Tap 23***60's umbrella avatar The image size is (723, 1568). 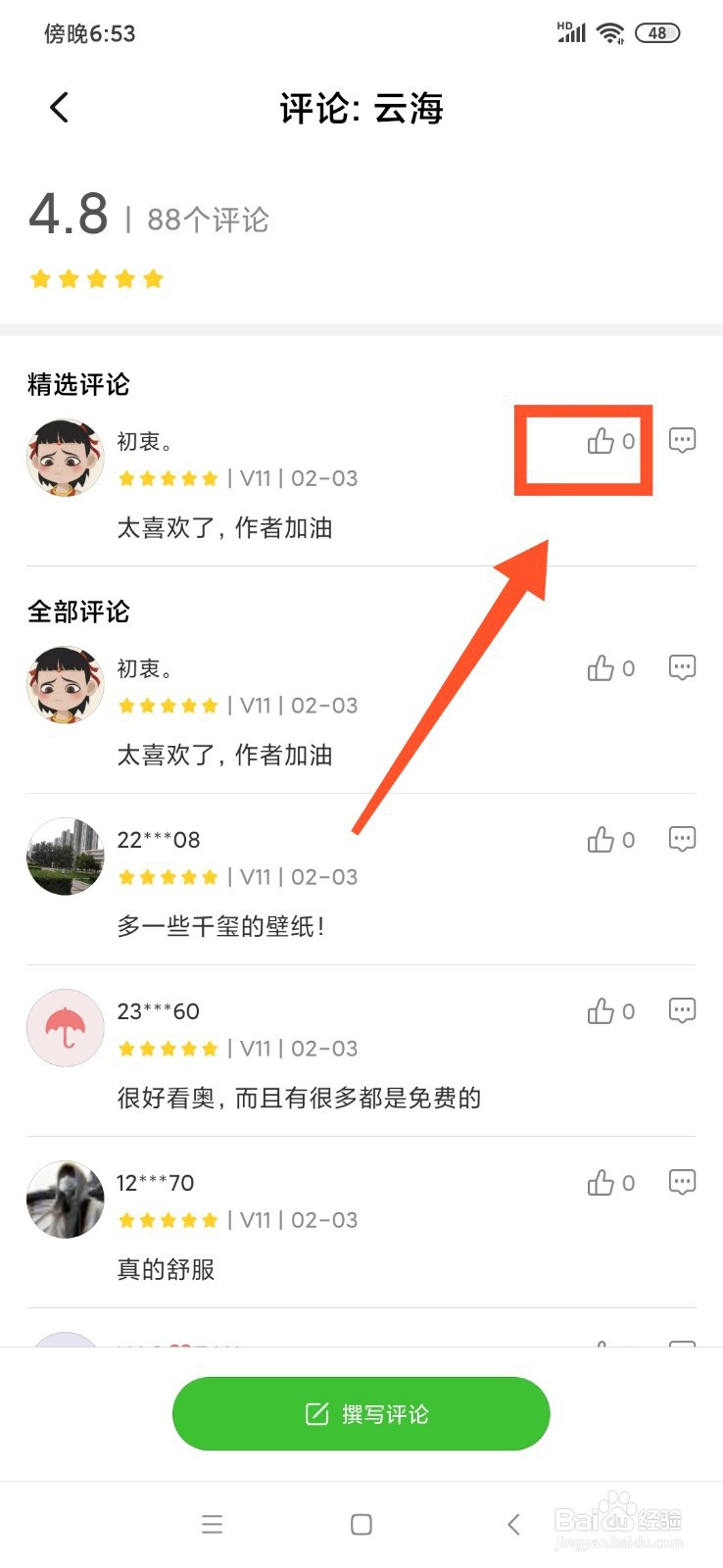(x=65, y=1027)
